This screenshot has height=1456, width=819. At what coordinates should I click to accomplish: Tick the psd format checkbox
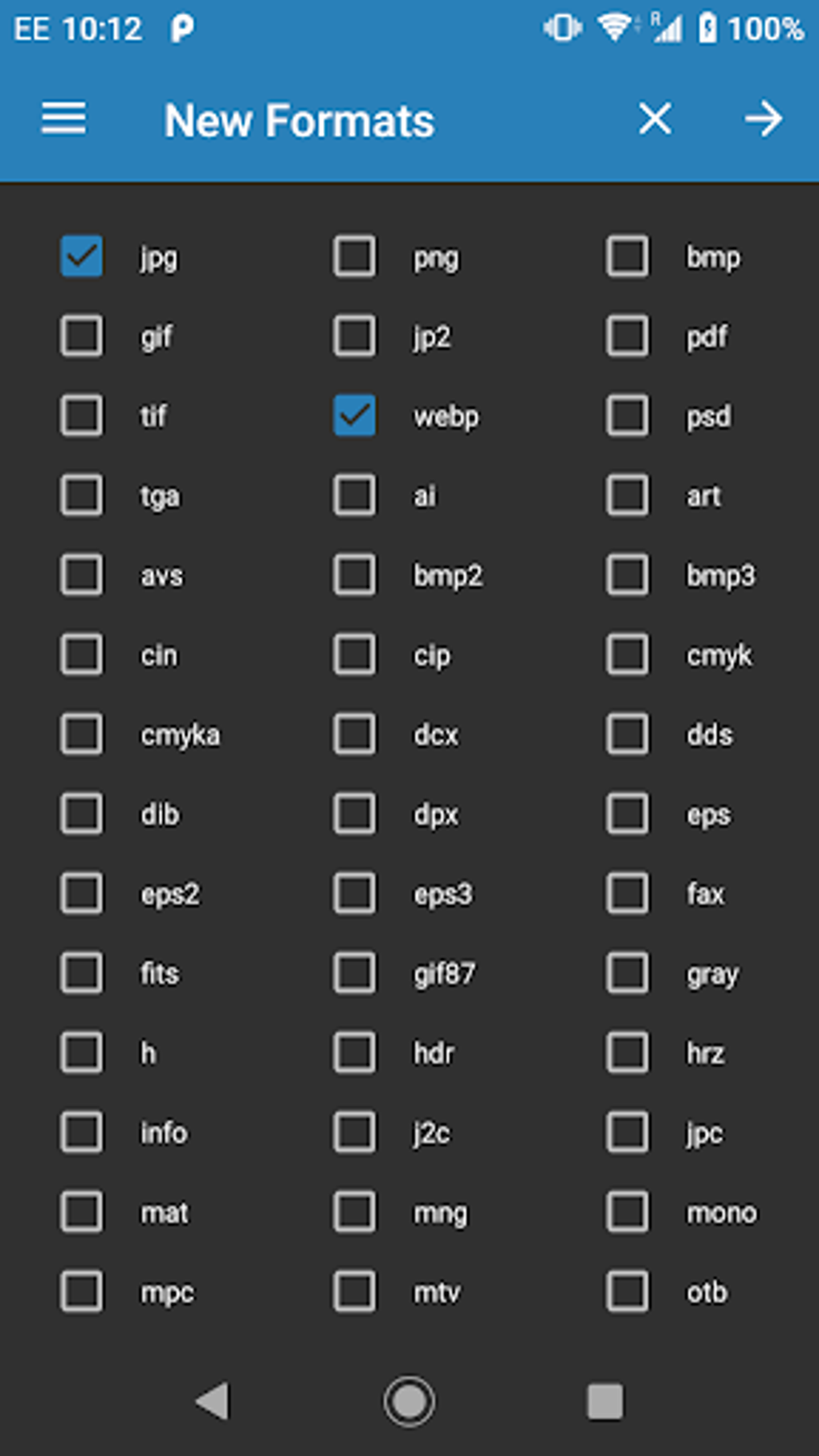click(x=627, y=415)
